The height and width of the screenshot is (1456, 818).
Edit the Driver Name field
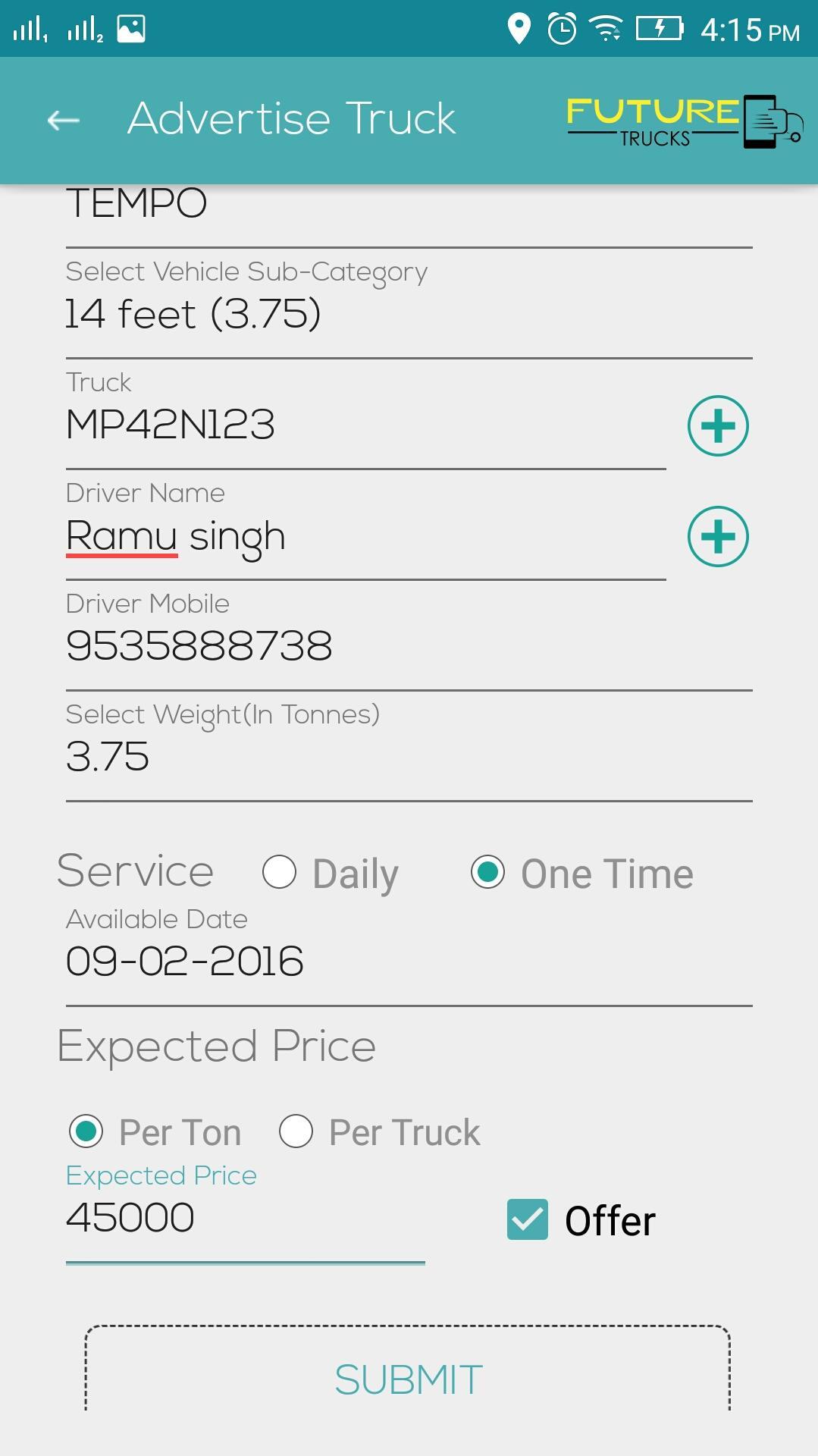coord(364,536)
